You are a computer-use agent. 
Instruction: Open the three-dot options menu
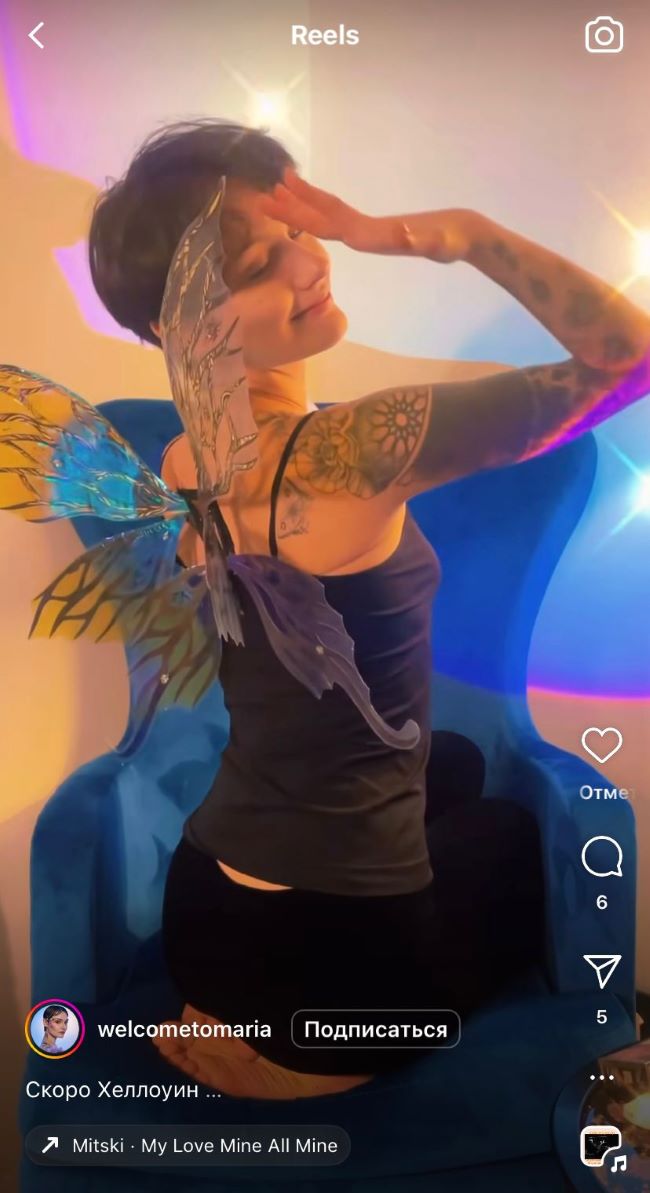tap(601, 1078)
